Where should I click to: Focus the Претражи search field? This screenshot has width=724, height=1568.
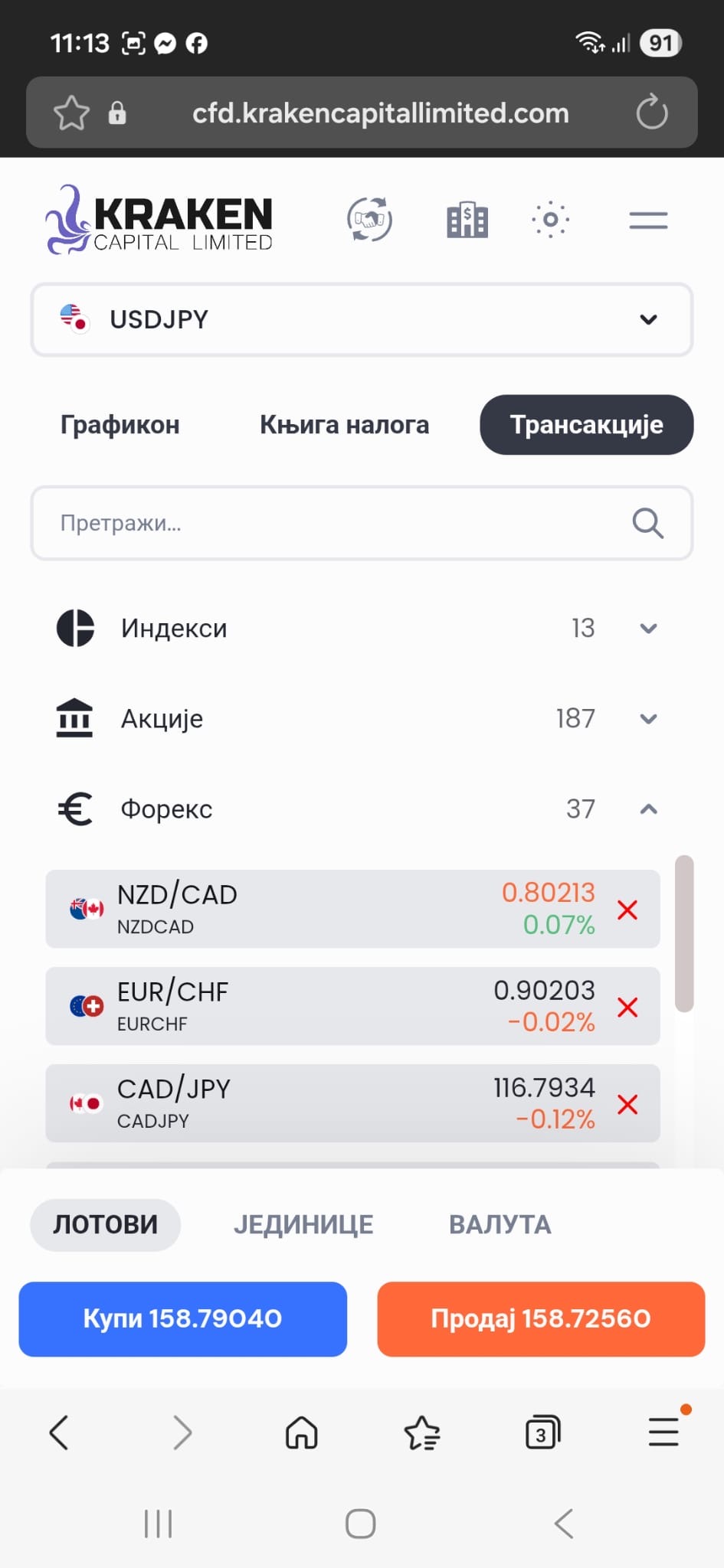(x=337, y=523)
